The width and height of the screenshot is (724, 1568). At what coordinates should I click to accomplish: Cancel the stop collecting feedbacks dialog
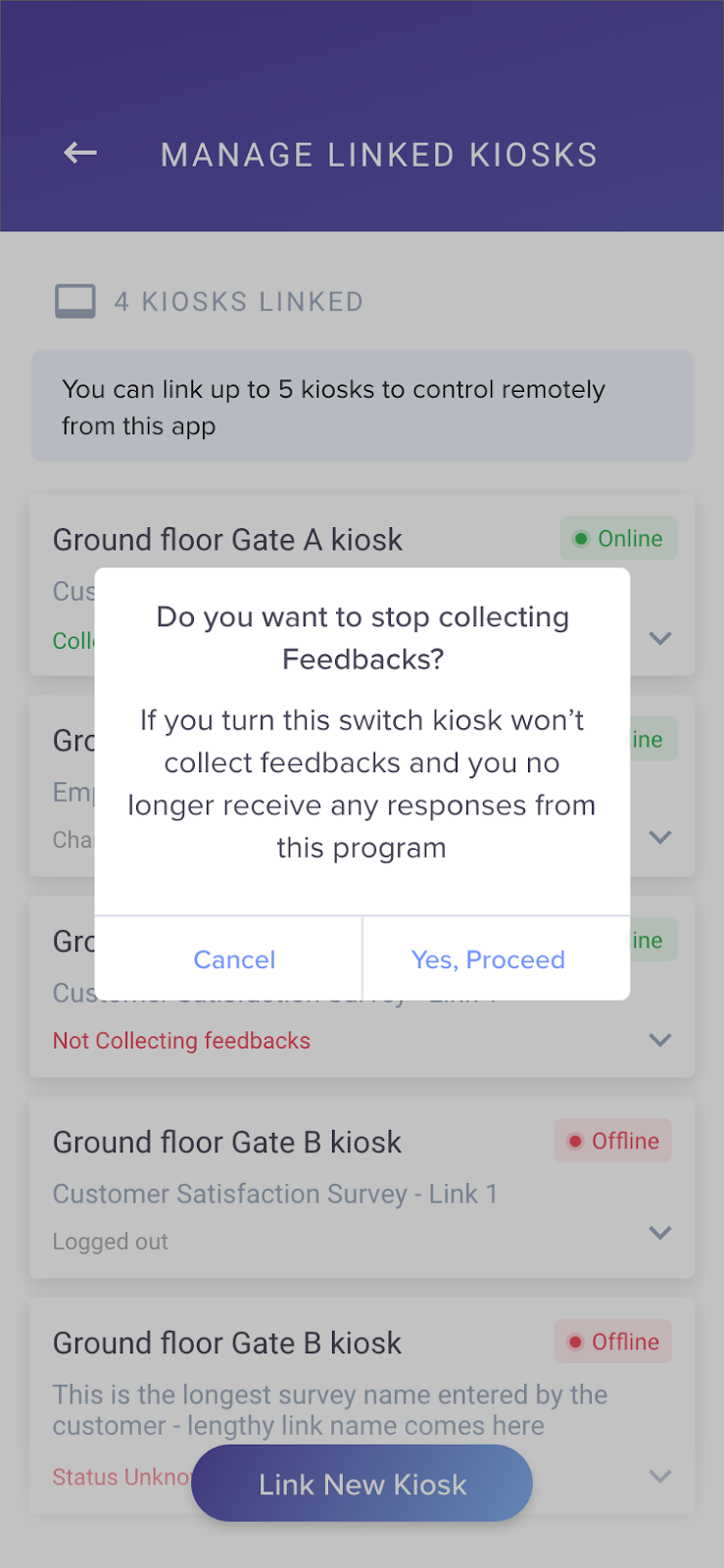(234, 959)
